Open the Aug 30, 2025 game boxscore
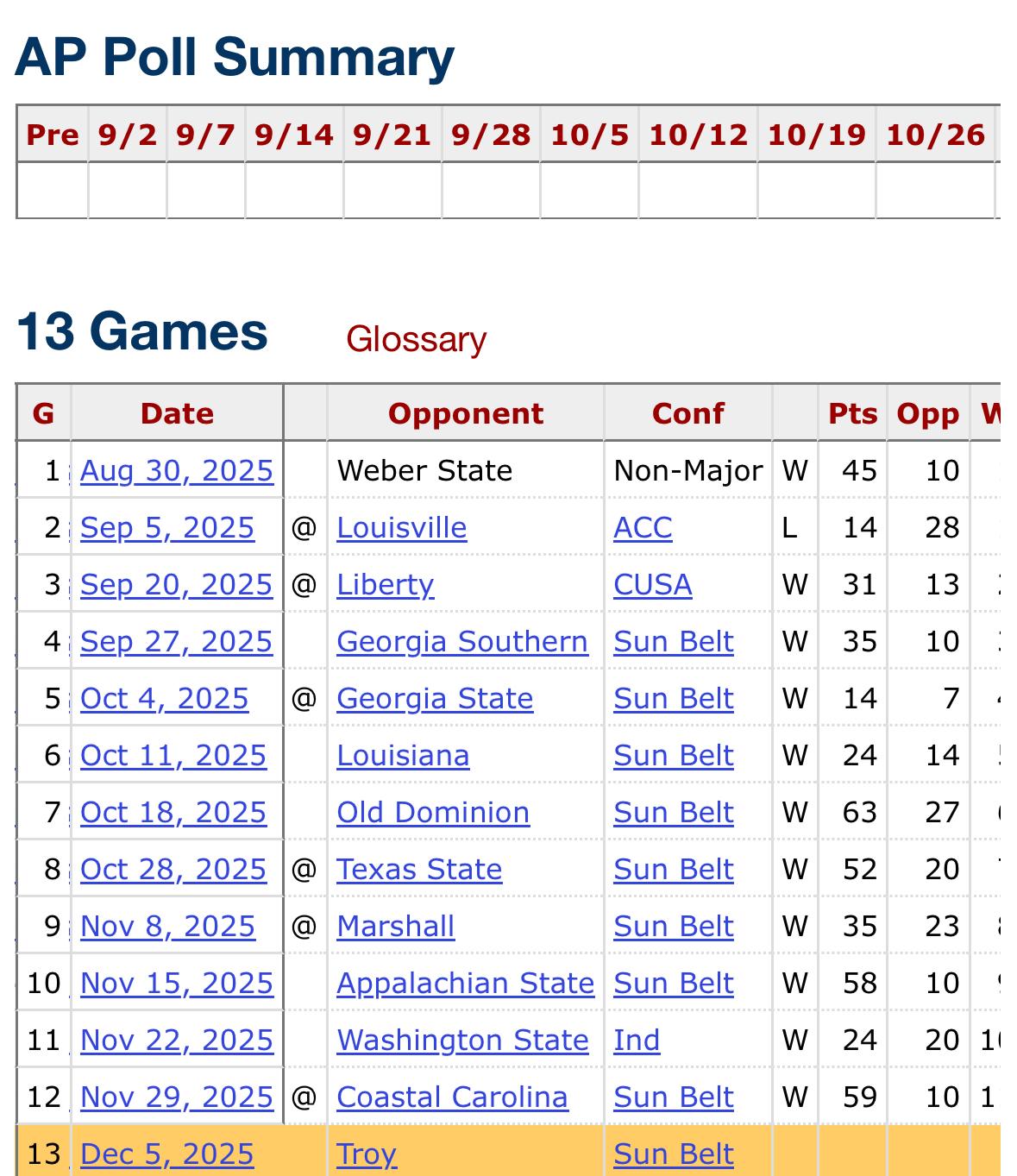This screenshot has height=1176, width=1017. pos(176,471)
